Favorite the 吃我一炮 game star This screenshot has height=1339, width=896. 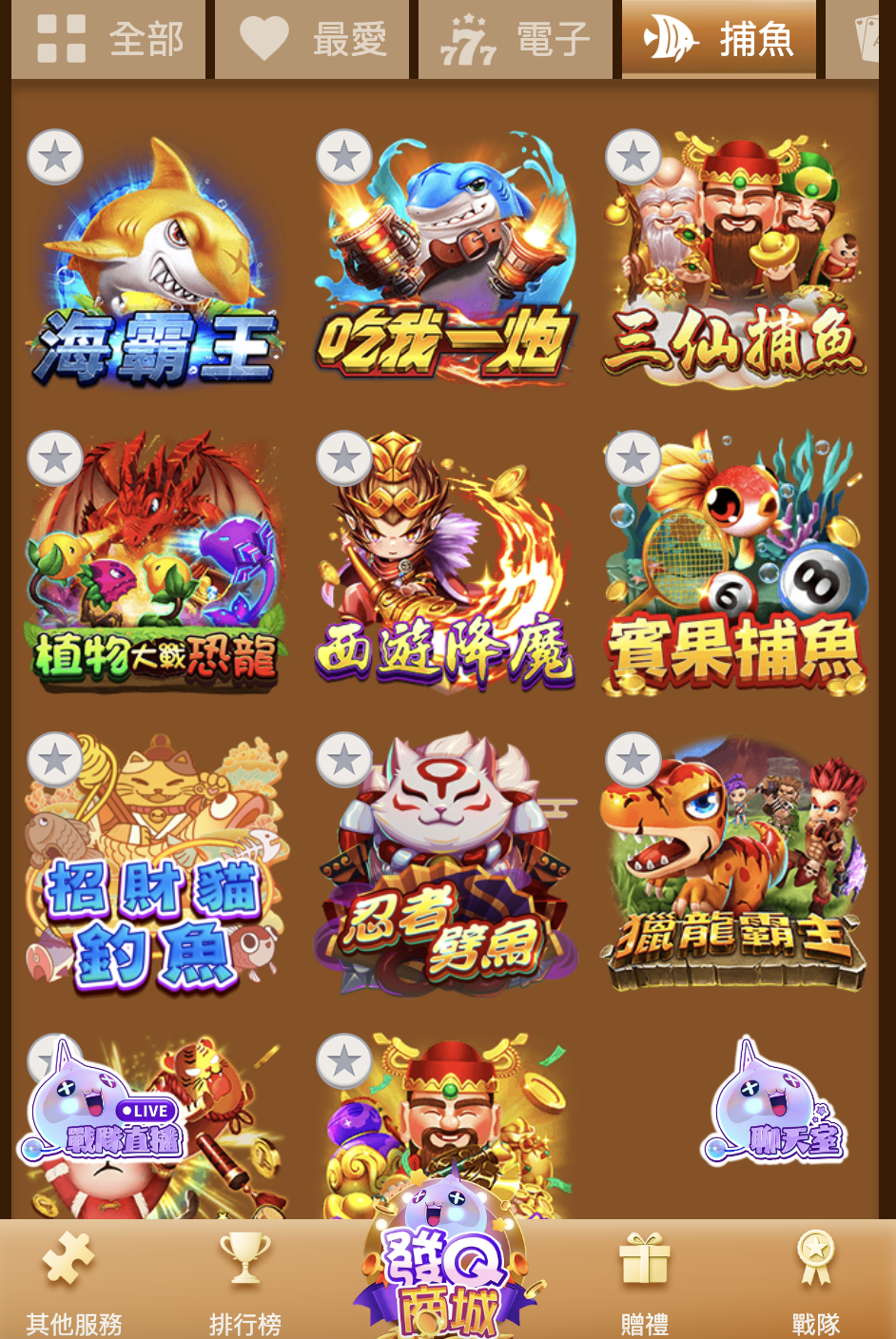tap(343, 157)
